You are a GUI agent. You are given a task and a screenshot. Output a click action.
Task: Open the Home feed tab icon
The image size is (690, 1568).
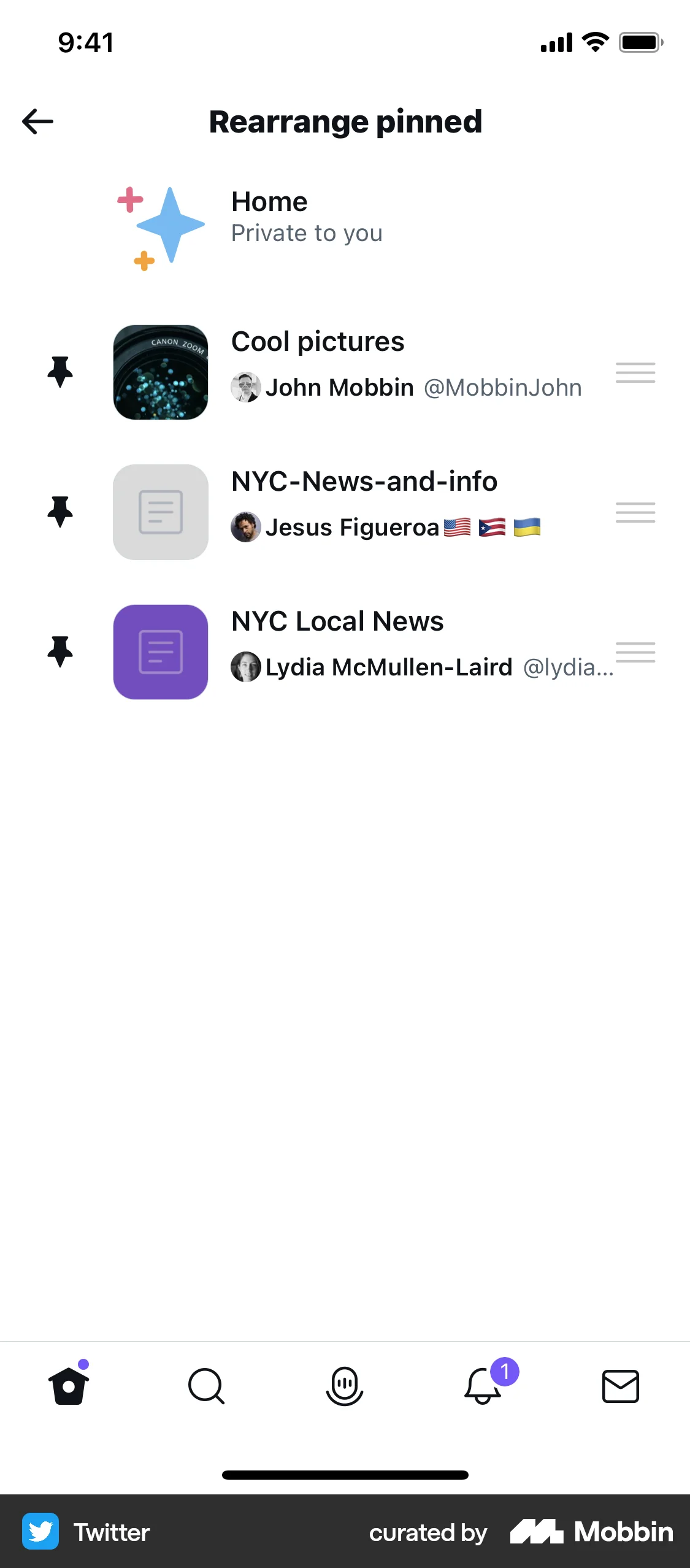pos(69,1387)
